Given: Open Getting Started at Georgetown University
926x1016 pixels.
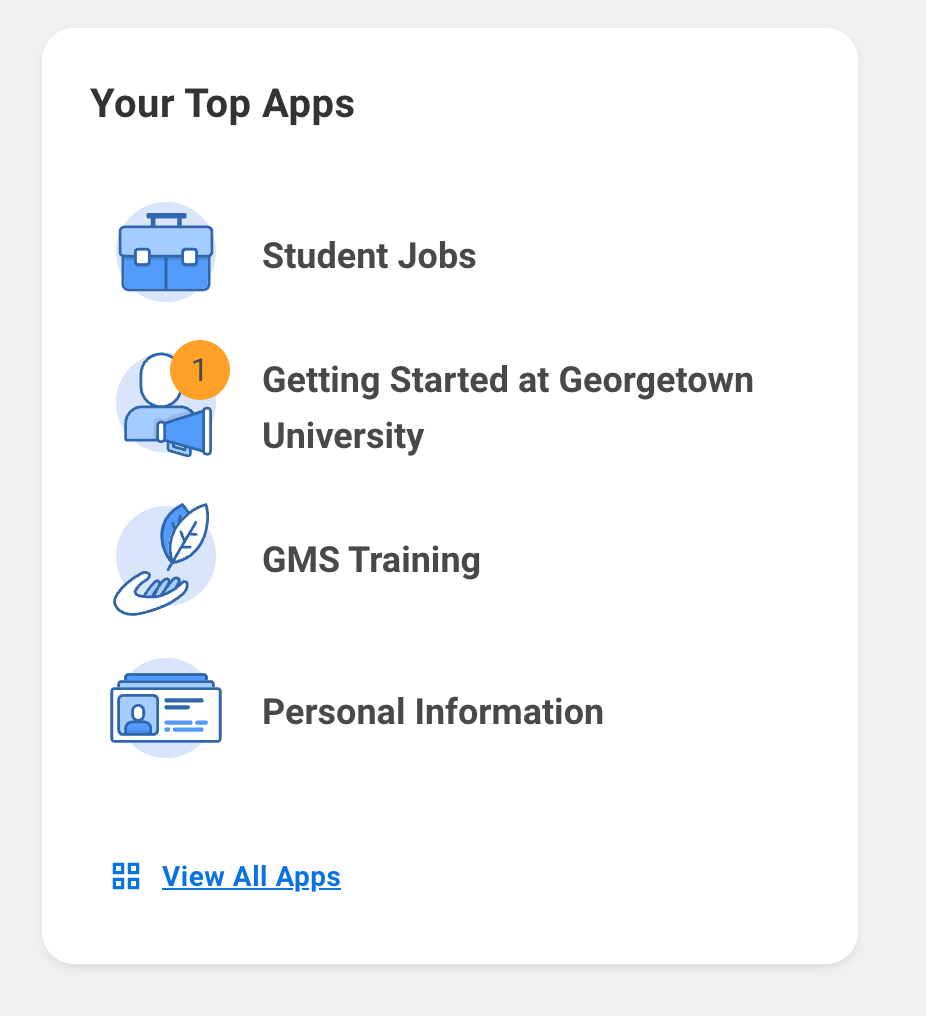Looking at the screenshot, I should click(x=506, y=381).
